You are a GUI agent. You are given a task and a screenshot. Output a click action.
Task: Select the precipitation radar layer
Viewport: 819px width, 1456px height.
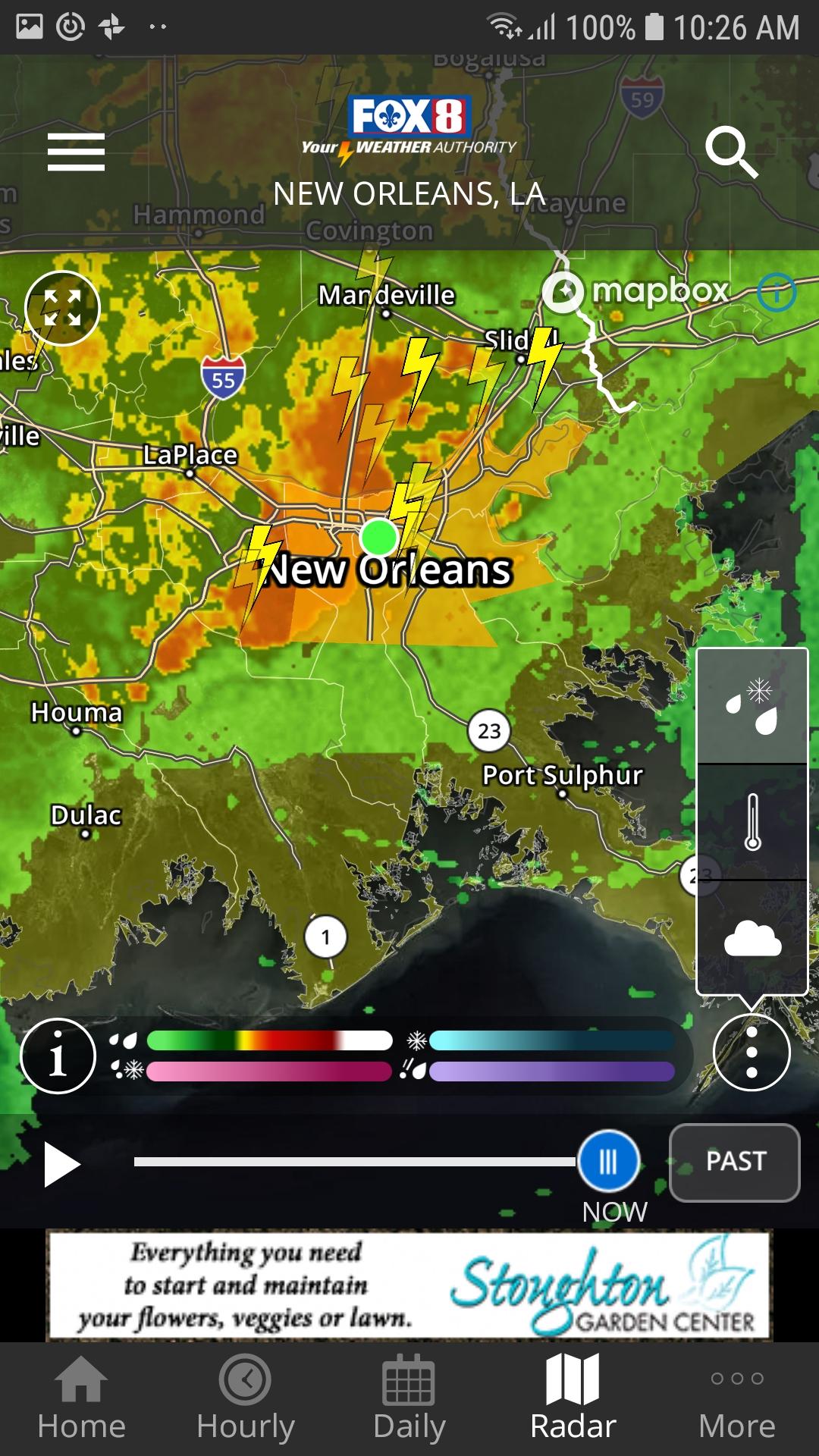tap(752, 707)
